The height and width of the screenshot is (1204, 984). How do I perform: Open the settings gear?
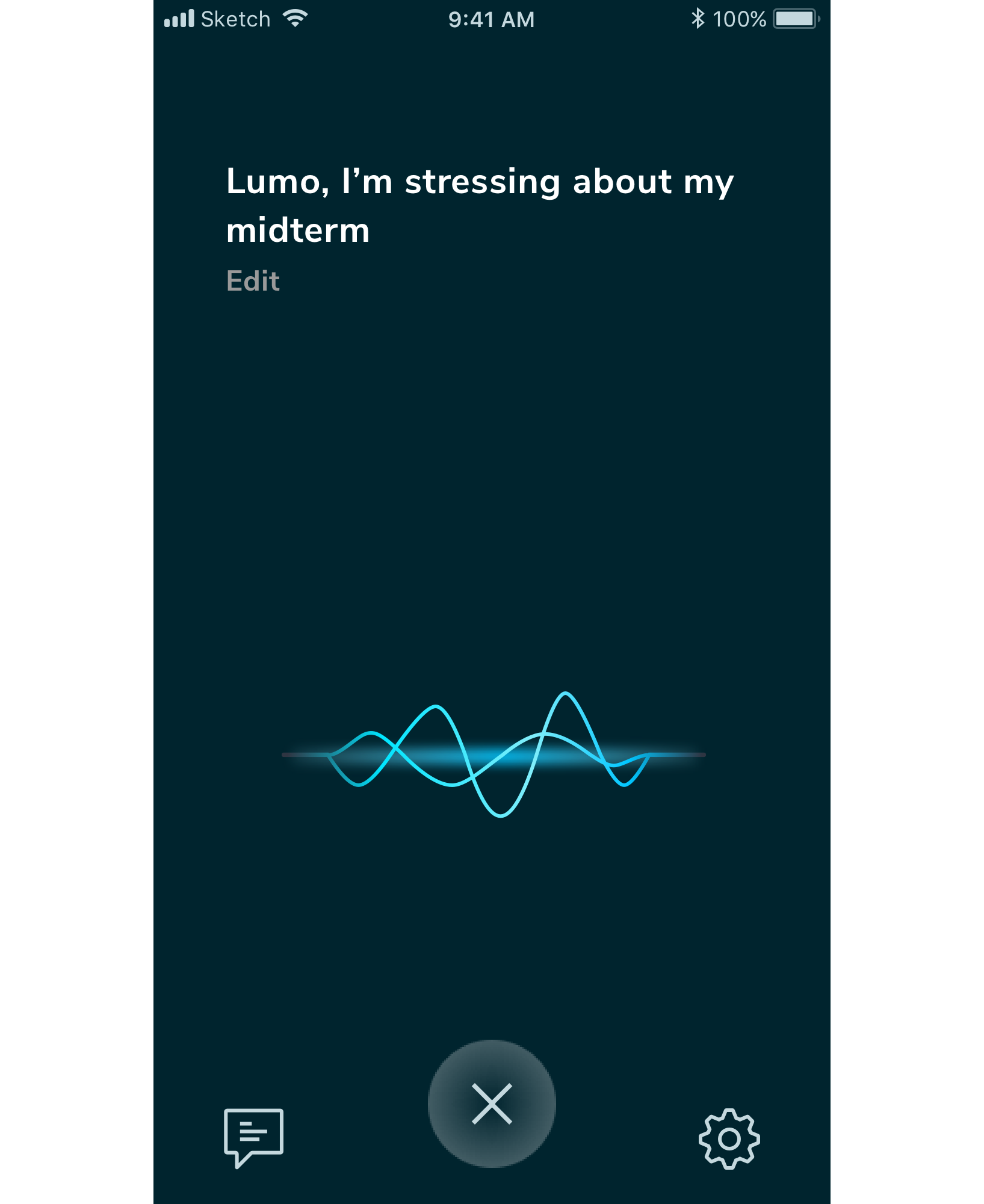click(729, 1138)
